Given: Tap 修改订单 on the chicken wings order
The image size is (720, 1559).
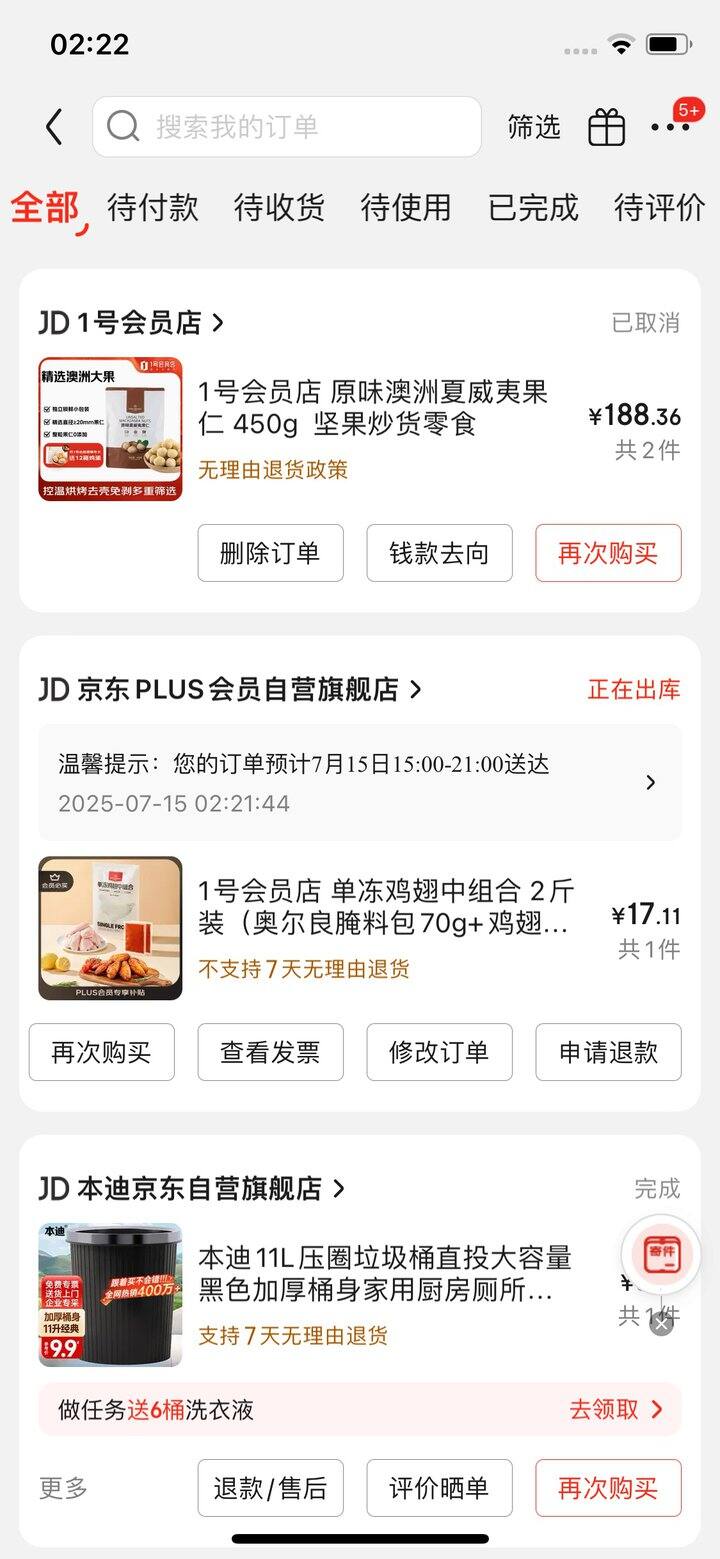Looking at the screenshot, I should coord(439,1052).
